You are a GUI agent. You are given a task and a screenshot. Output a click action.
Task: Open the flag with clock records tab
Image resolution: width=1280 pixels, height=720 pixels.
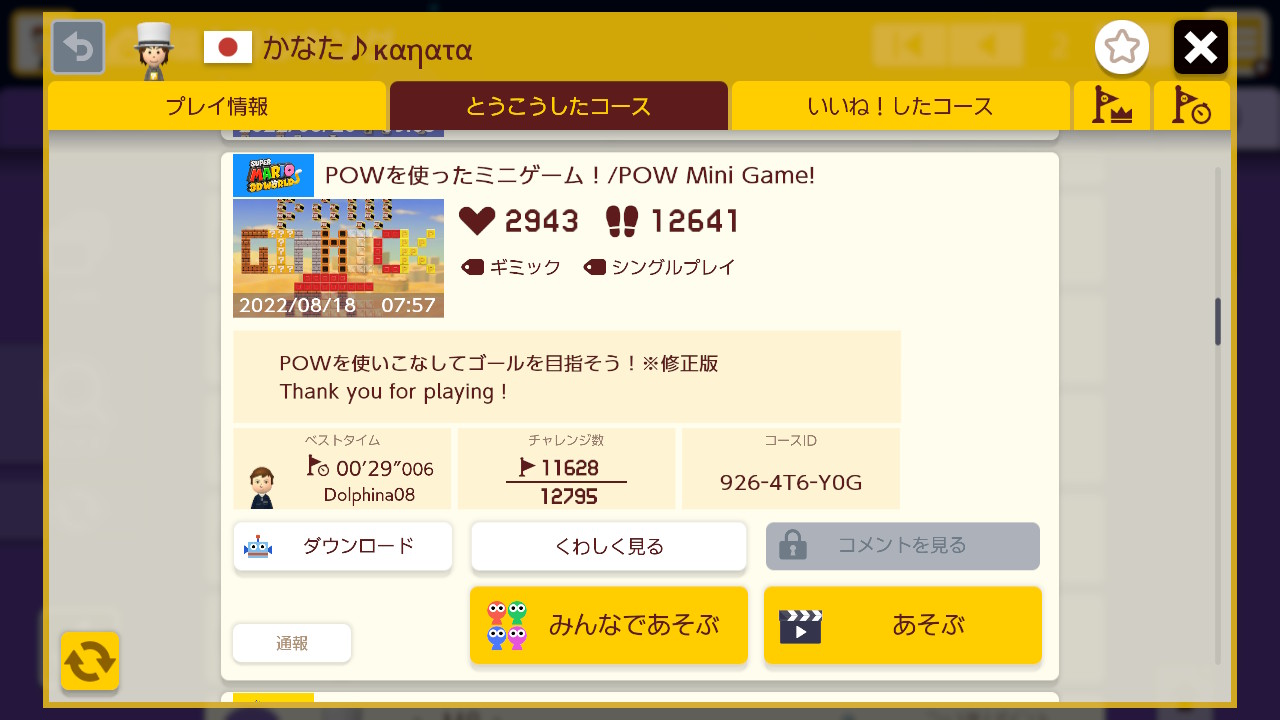[1191, 106]
